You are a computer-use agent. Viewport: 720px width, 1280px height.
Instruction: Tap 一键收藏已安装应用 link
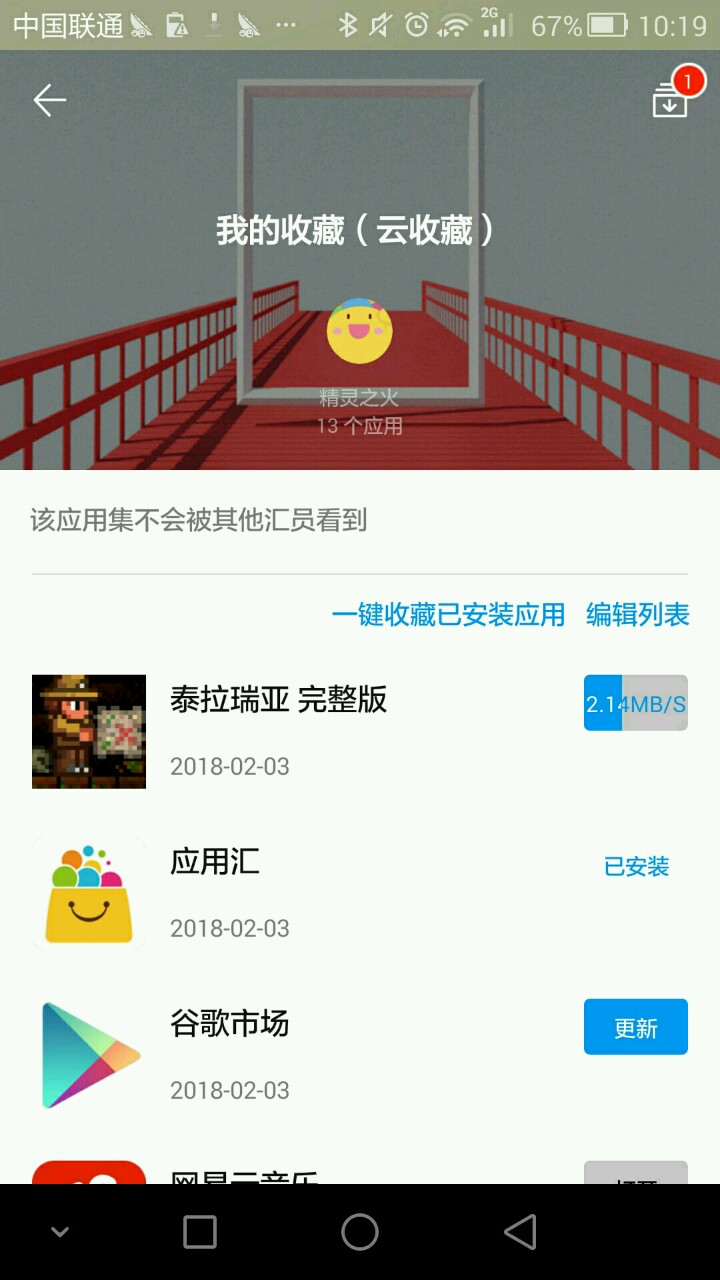pyautogui.click(x=448, y=614)
